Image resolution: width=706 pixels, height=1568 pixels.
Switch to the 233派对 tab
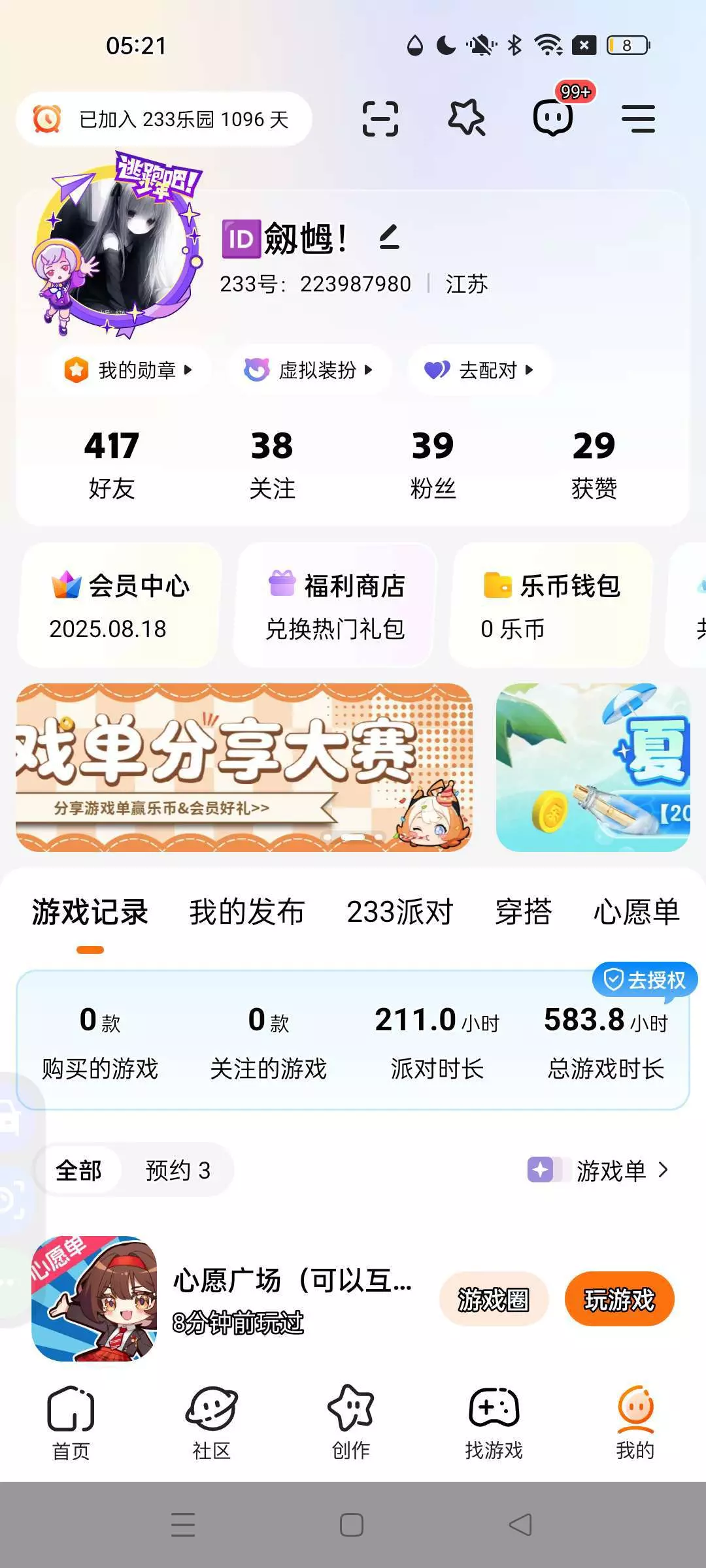(x=400, y=911)
